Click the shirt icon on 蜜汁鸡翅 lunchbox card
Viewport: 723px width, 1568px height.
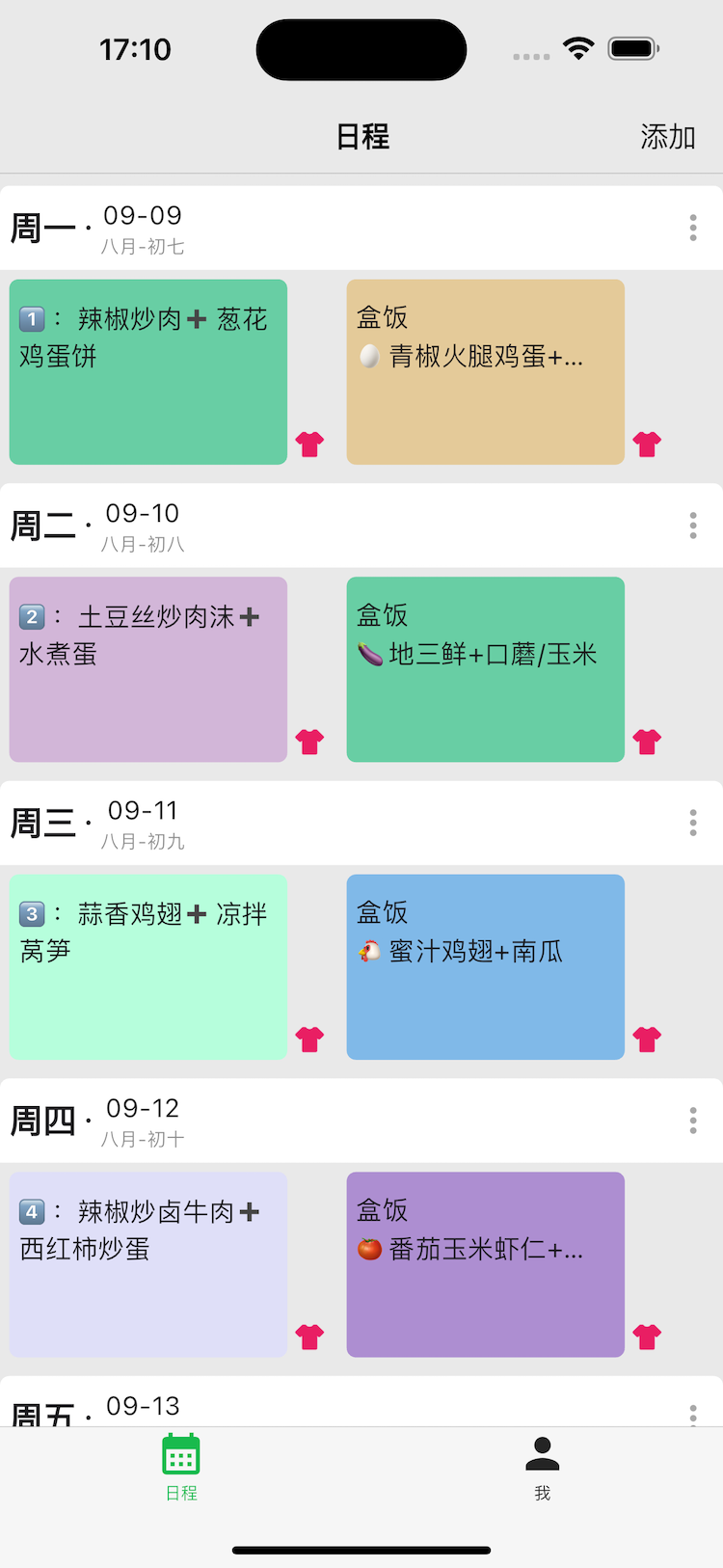click(647, 1039)
